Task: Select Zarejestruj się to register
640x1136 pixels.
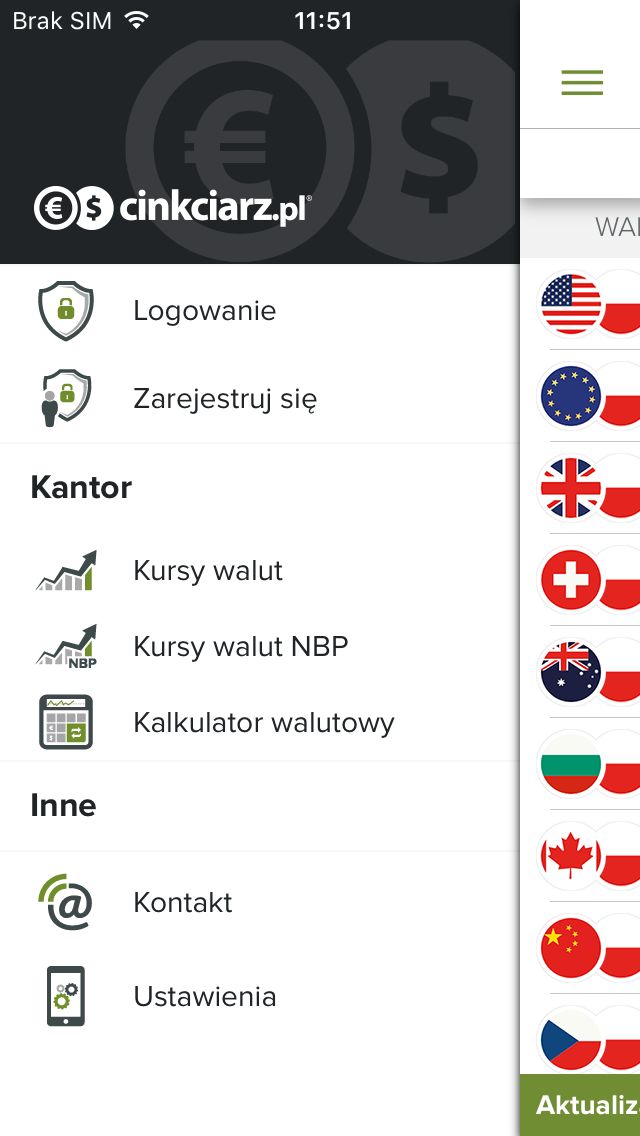Action: pyautogui.click(x=259, y=398)
